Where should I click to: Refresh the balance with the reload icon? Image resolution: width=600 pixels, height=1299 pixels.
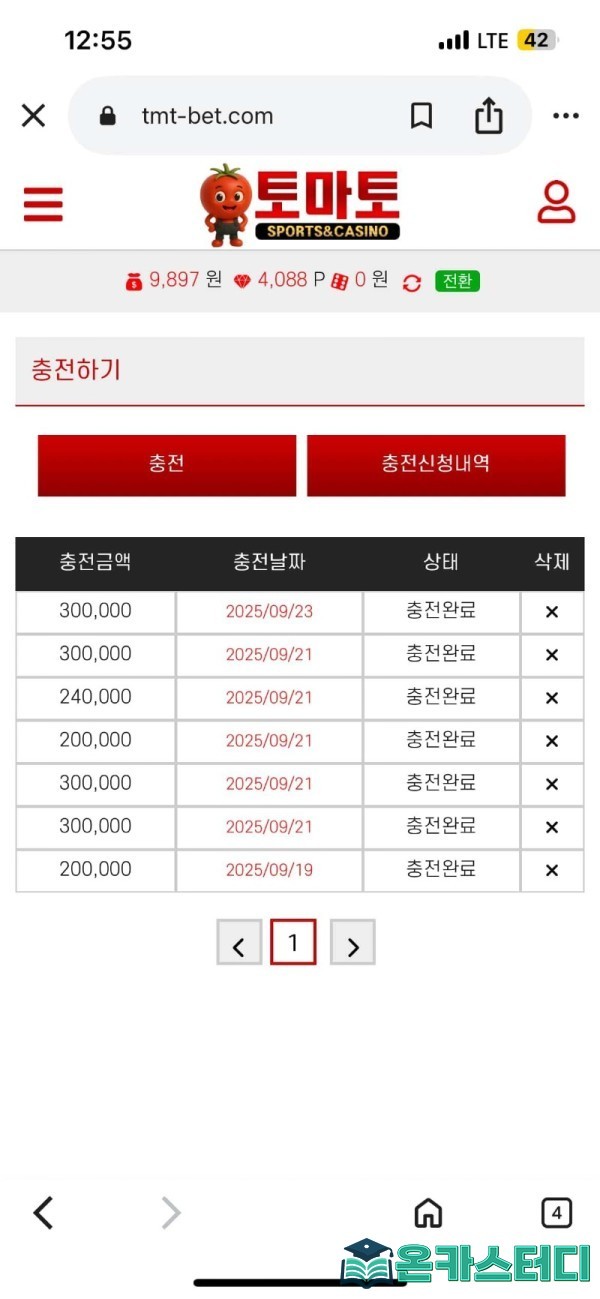pos(412,282)
